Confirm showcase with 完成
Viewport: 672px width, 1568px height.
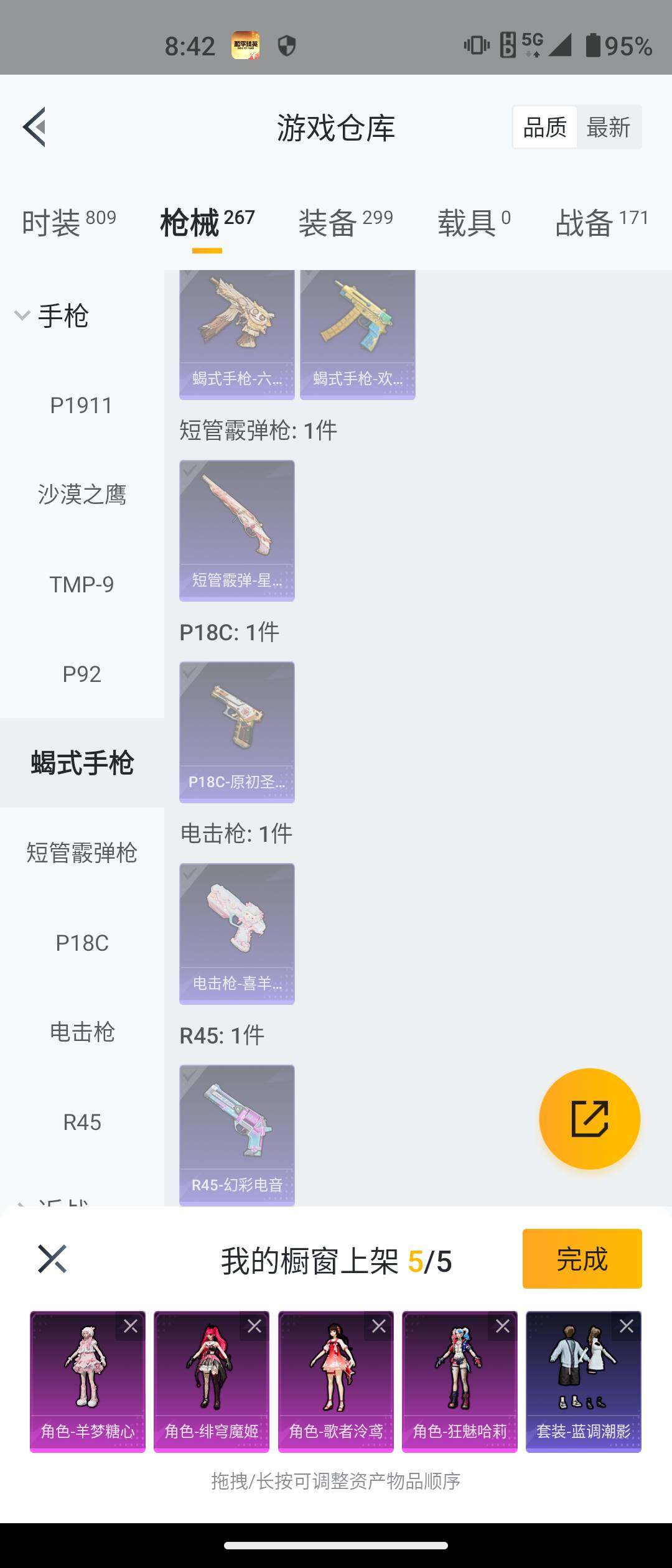click(x=582, y=1259)
